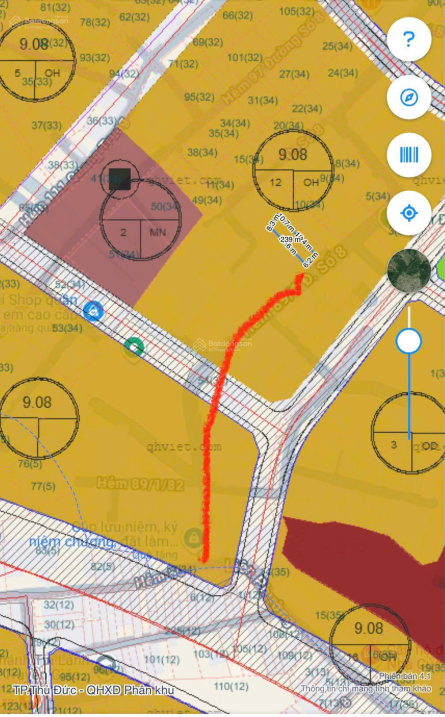Screen dimensions: 445x717
Task: Tap the overlay opacity slider handle
Action: (x=409, y=341)
